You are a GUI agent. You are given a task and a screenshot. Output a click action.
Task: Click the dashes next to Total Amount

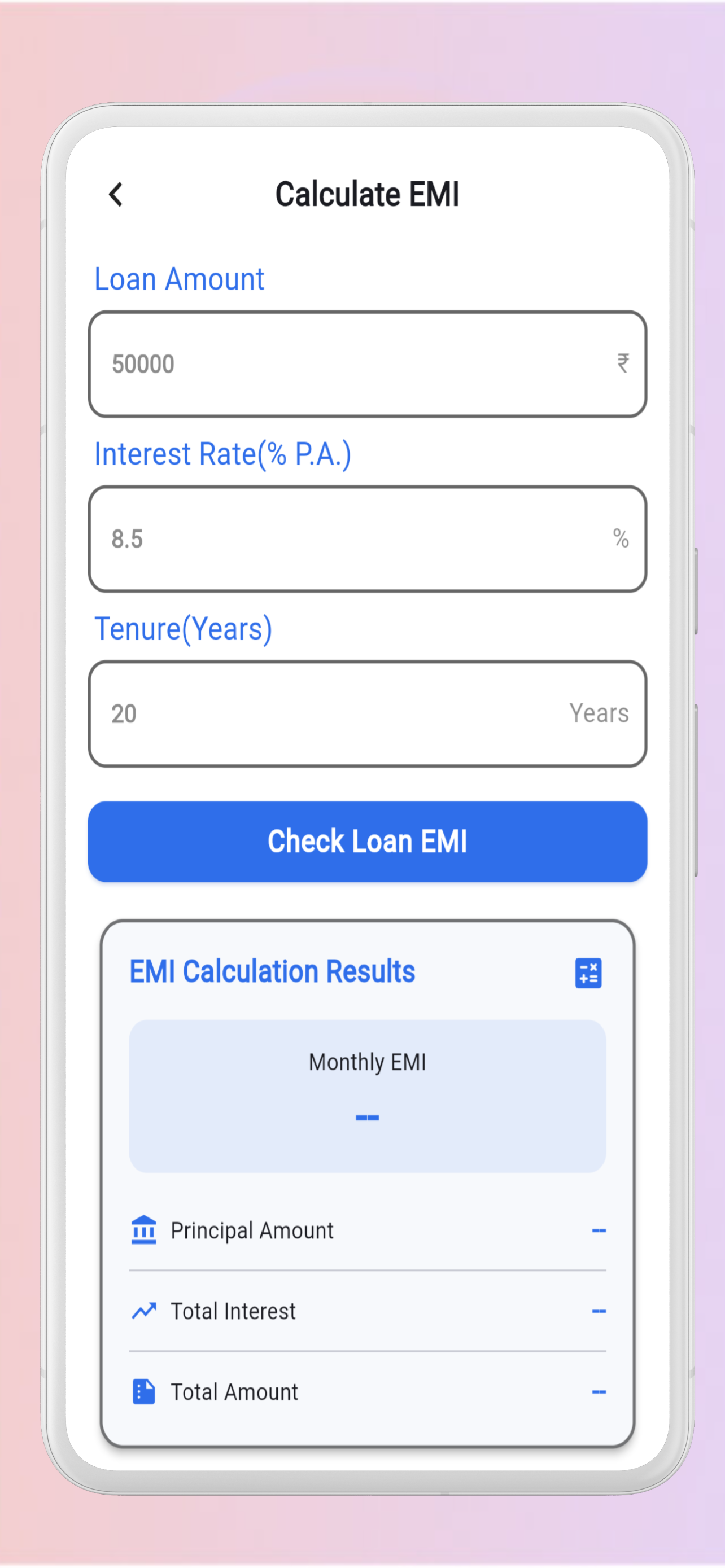600,1391
